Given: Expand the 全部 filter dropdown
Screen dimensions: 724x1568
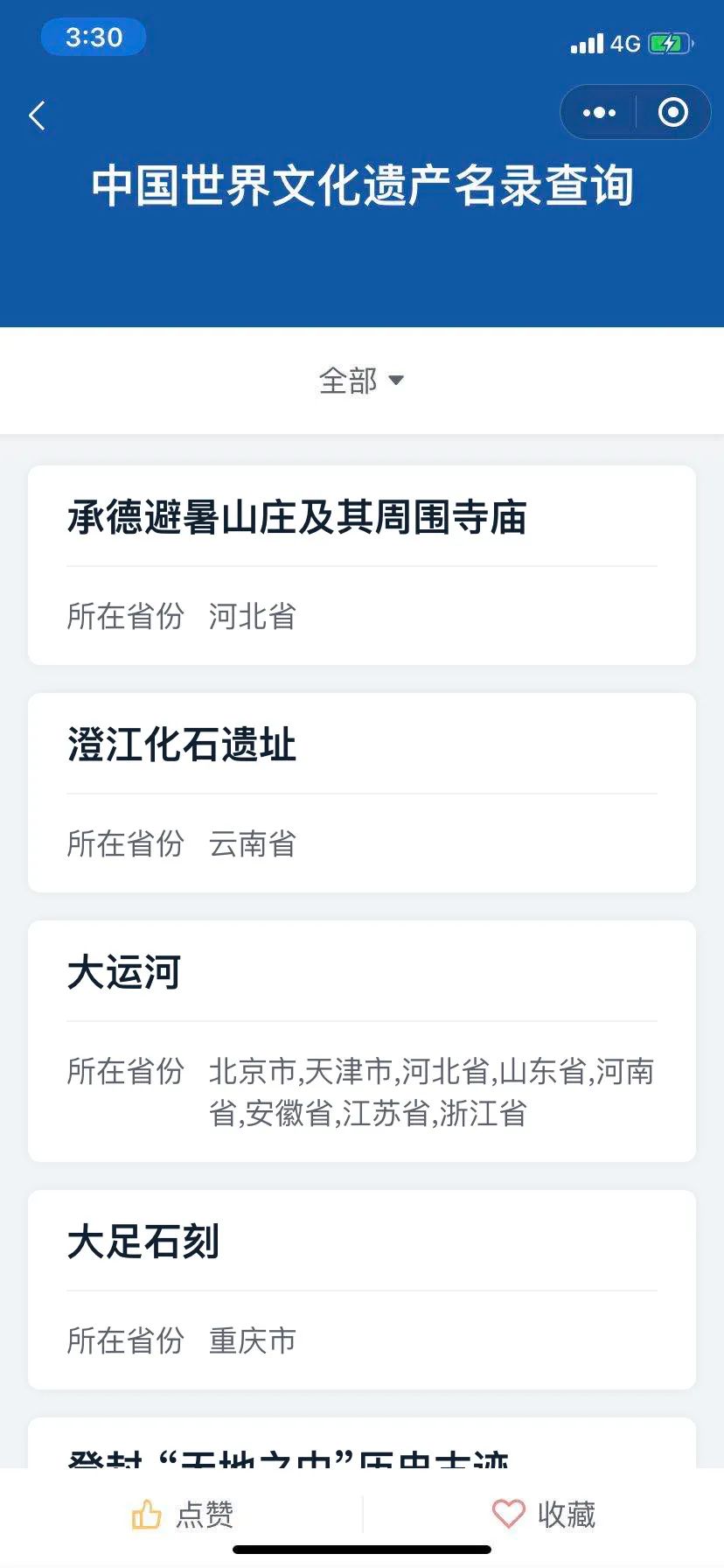Looking at the screenshot, I should (x=361, y=381).
